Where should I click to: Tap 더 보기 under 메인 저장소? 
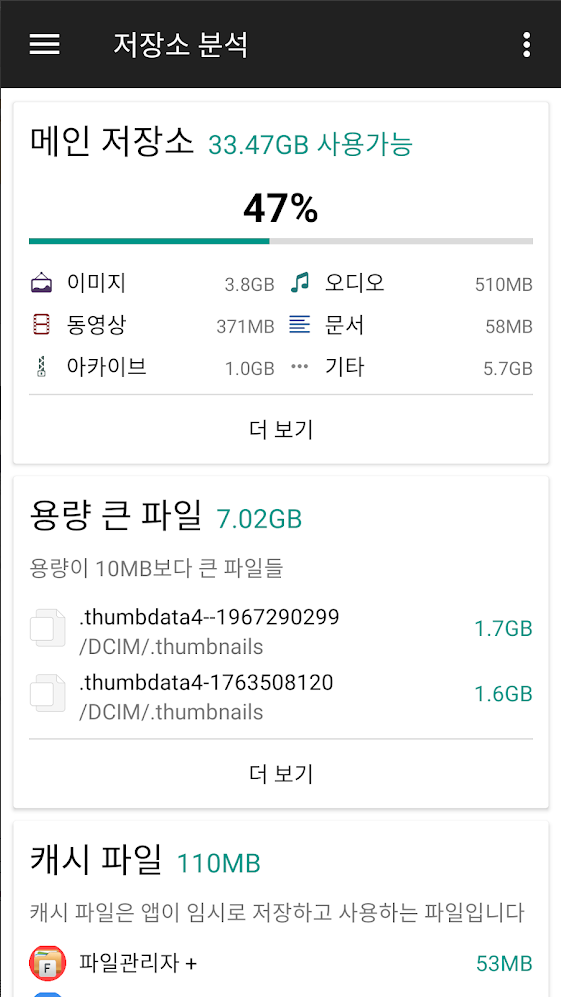pyautogui.click(x=280, y=429)
